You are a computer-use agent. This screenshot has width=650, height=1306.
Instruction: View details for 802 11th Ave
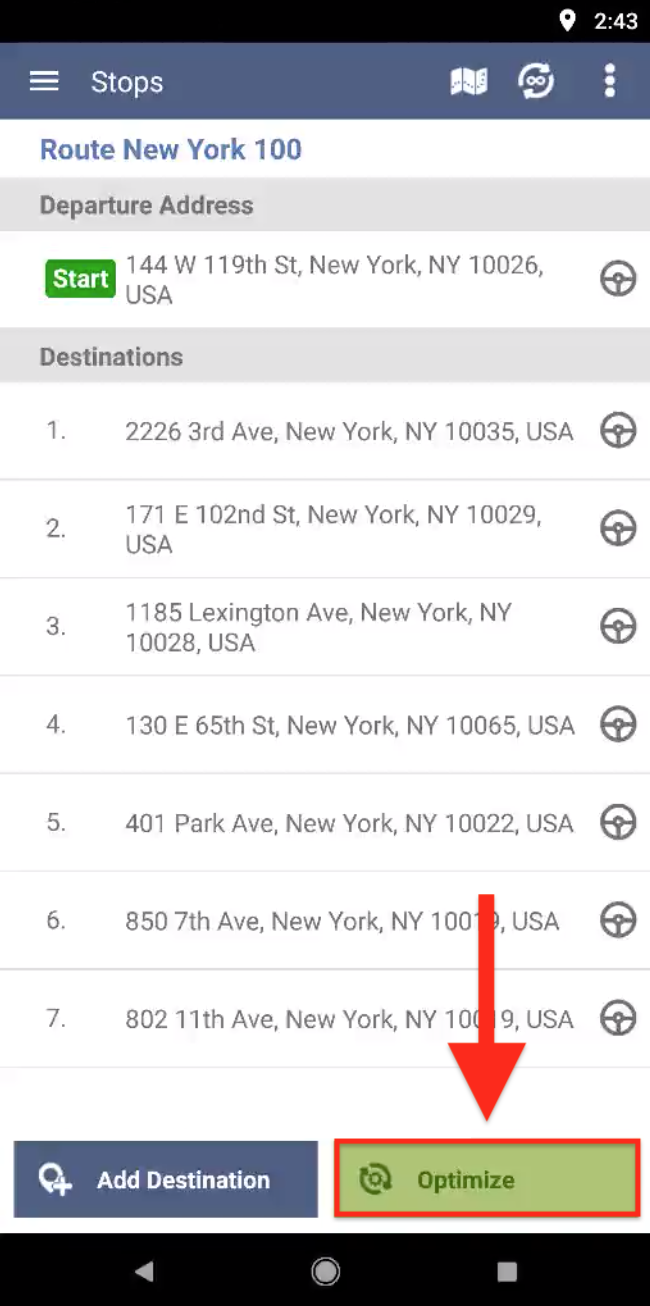click(325, 1018)
